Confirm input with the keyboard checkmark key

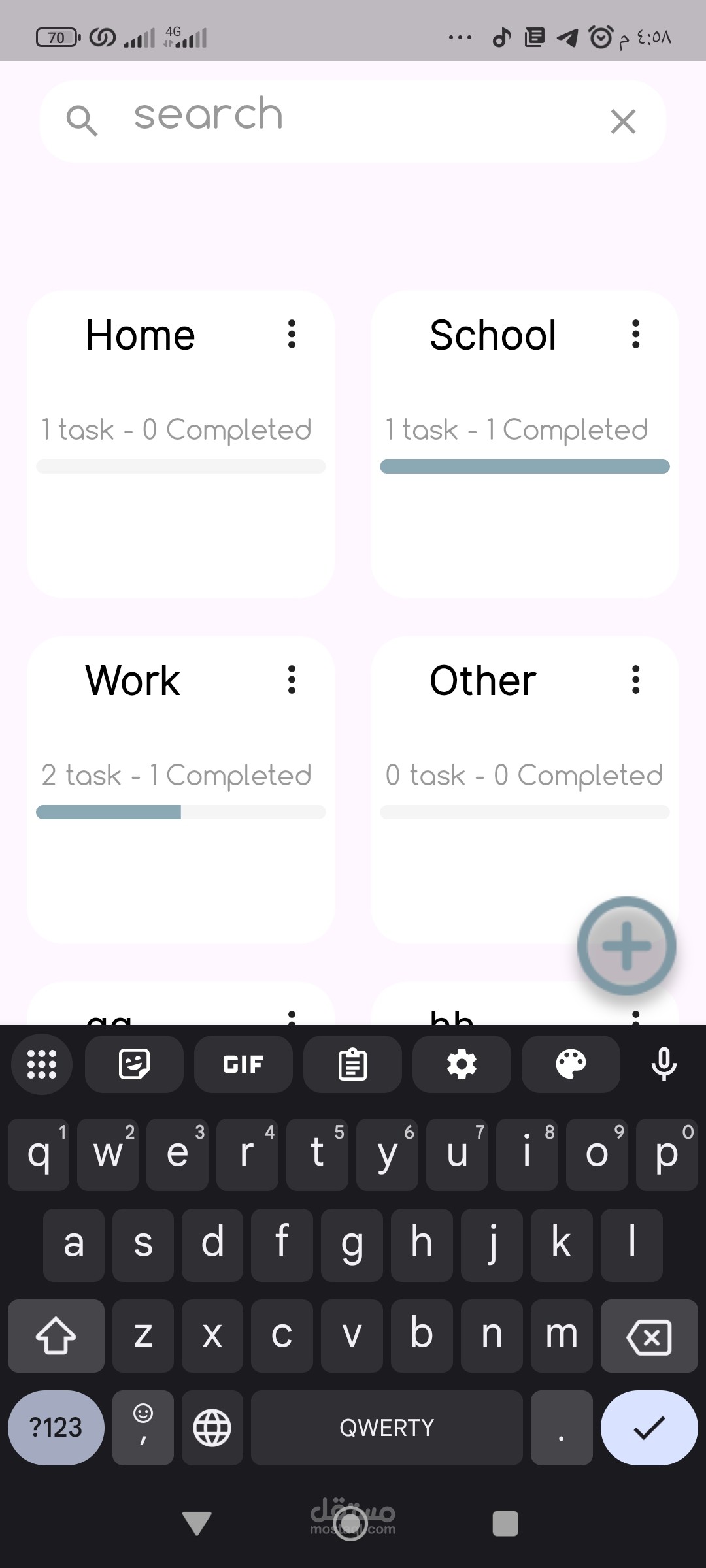pos(648,1428)
